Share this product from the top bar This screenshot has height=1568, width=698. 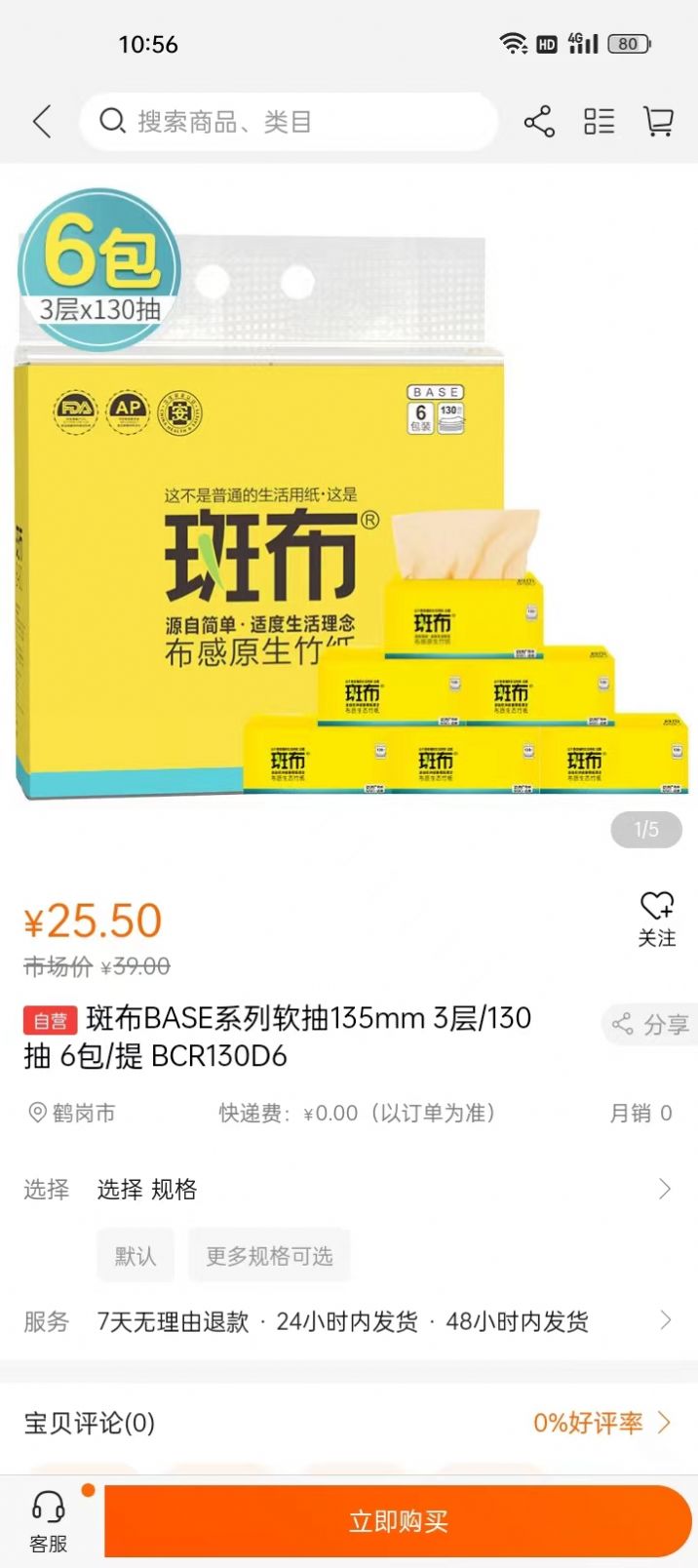[539, 122]
